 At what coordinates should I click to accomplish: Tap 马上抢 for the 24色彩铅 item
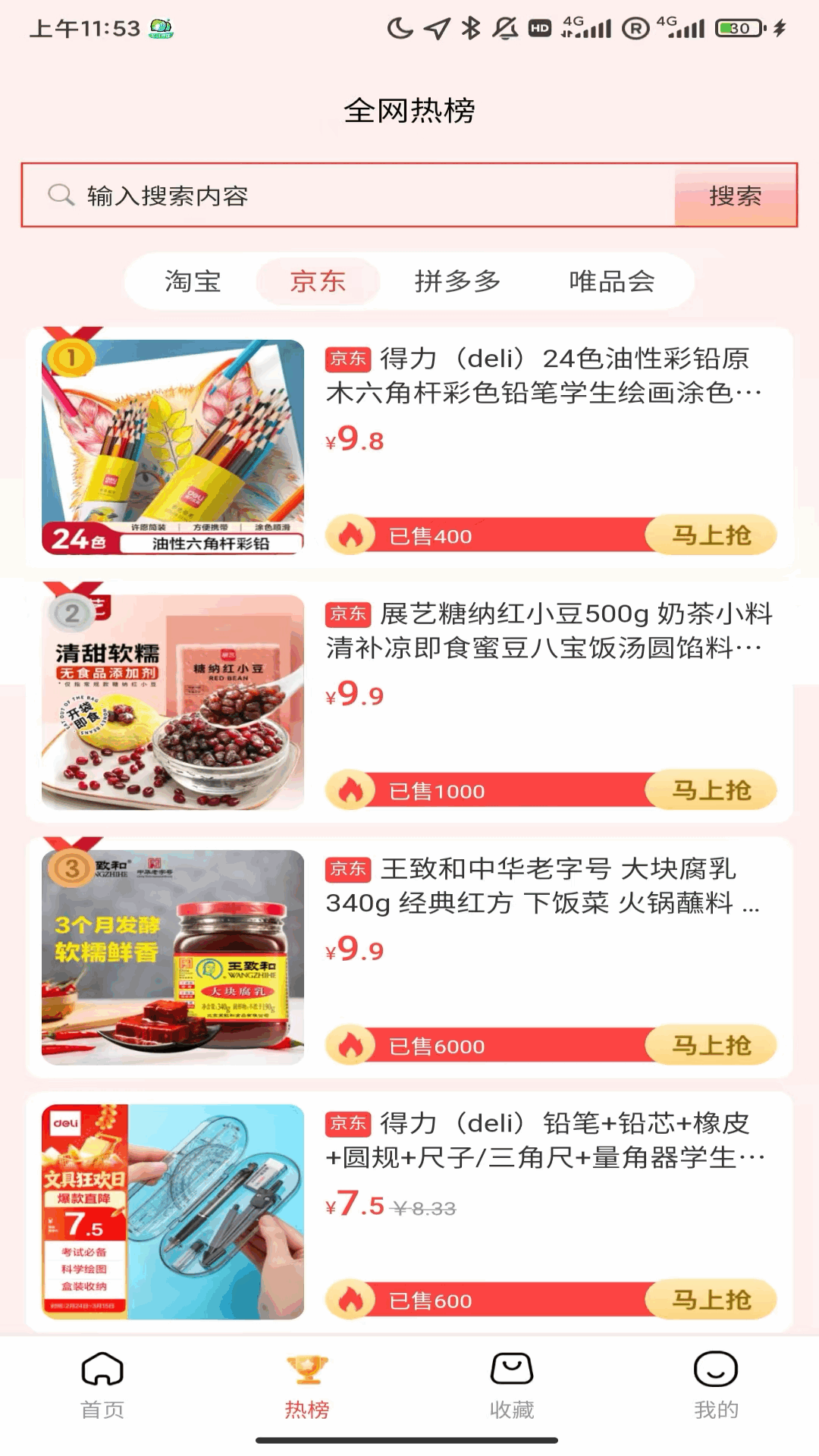point(711,535)
